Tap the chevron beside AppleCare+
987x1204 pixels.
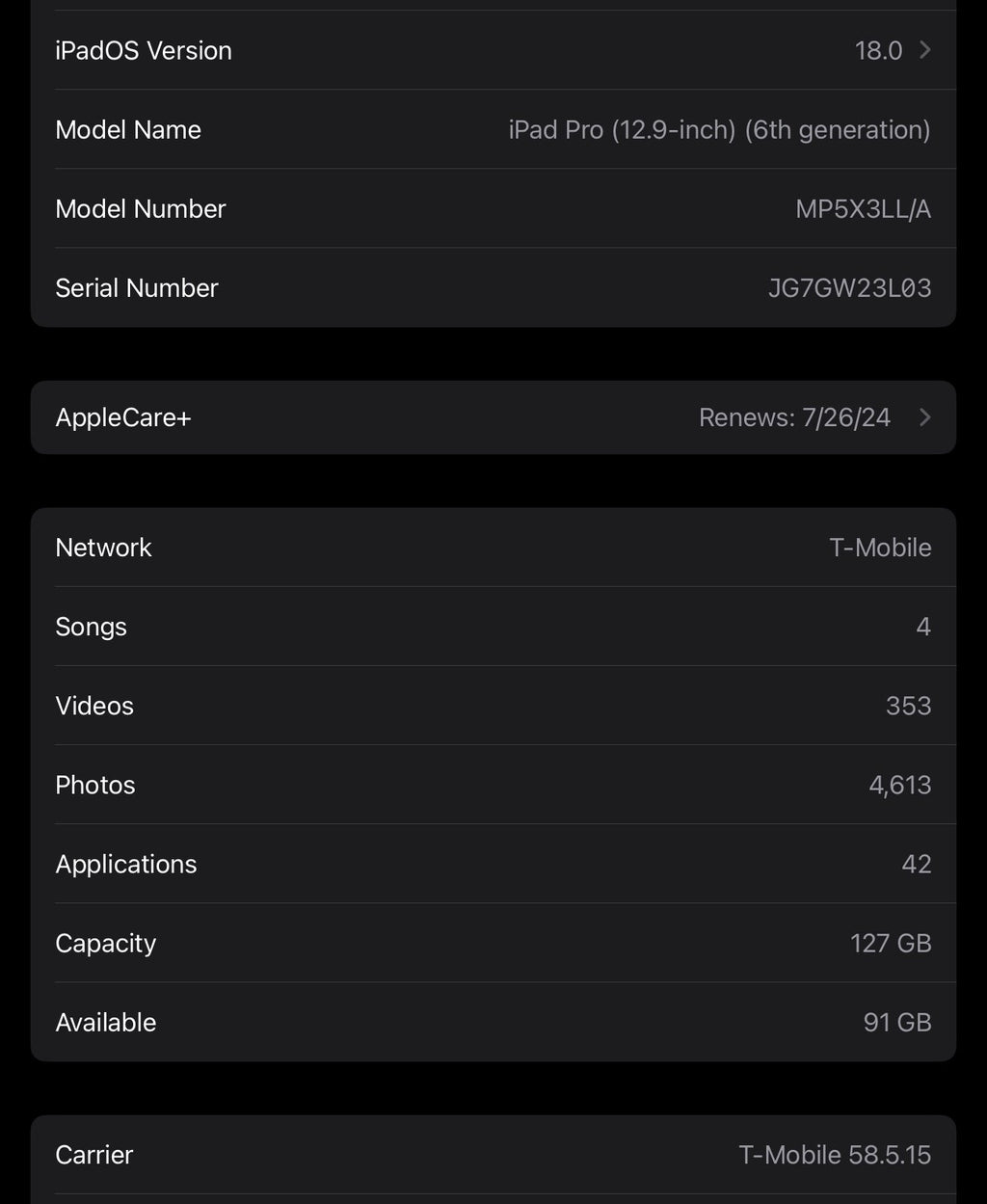(923, 417)
